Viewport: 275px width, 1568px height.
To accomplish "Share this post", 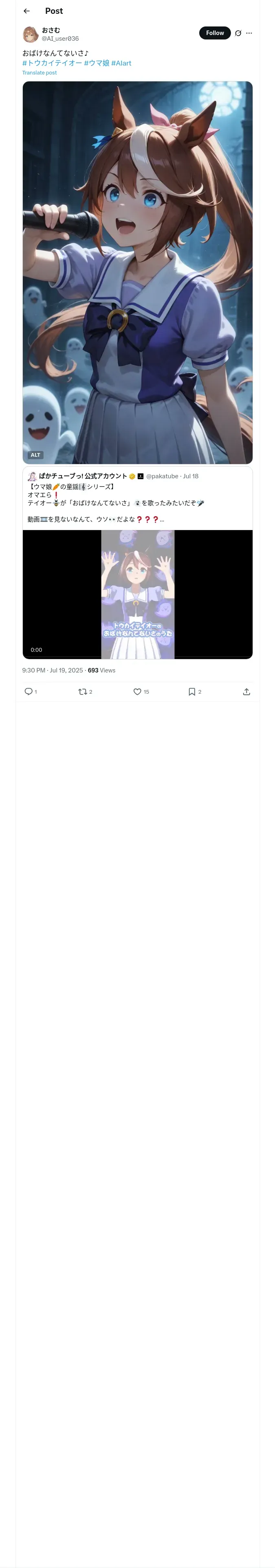I will click(x=246, y=692).
